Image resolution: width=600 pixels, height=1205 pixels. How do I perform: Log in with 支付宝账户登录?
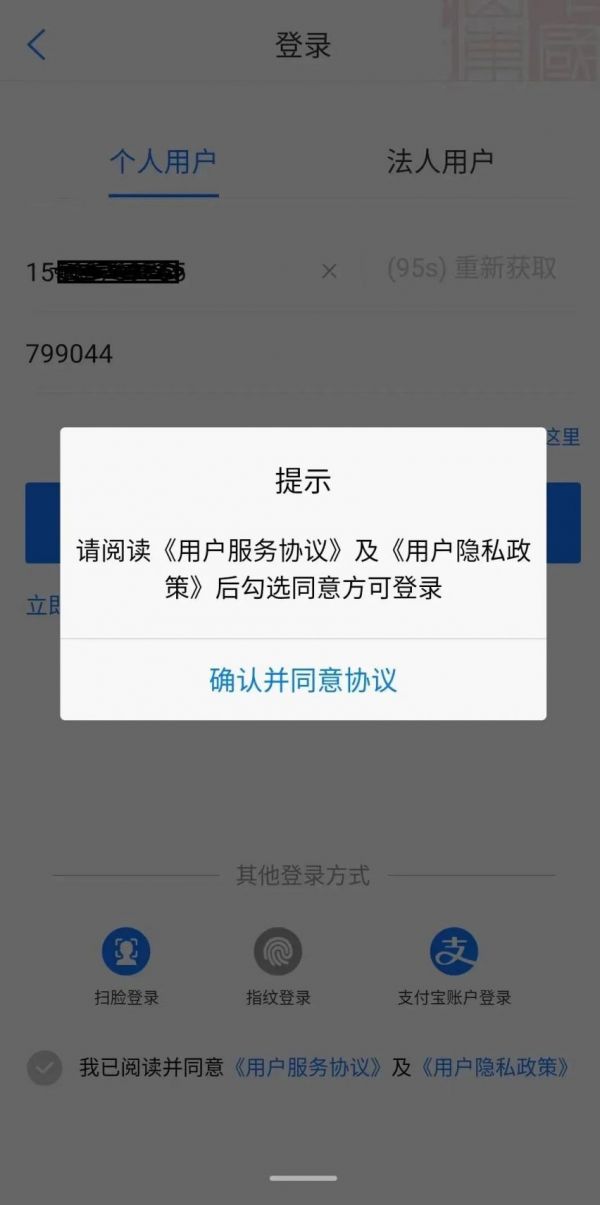pyautogui.click(x=454, y=966)
